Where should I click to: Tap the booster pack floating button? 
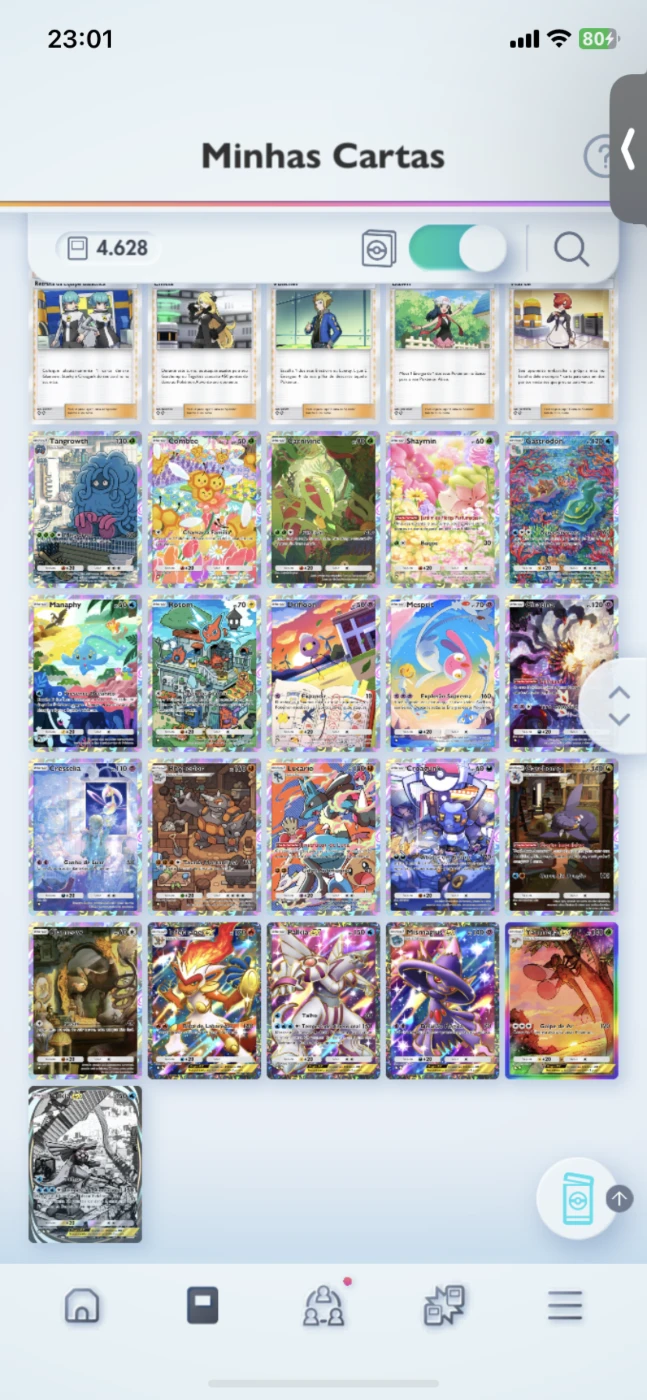coord(577,1199)
